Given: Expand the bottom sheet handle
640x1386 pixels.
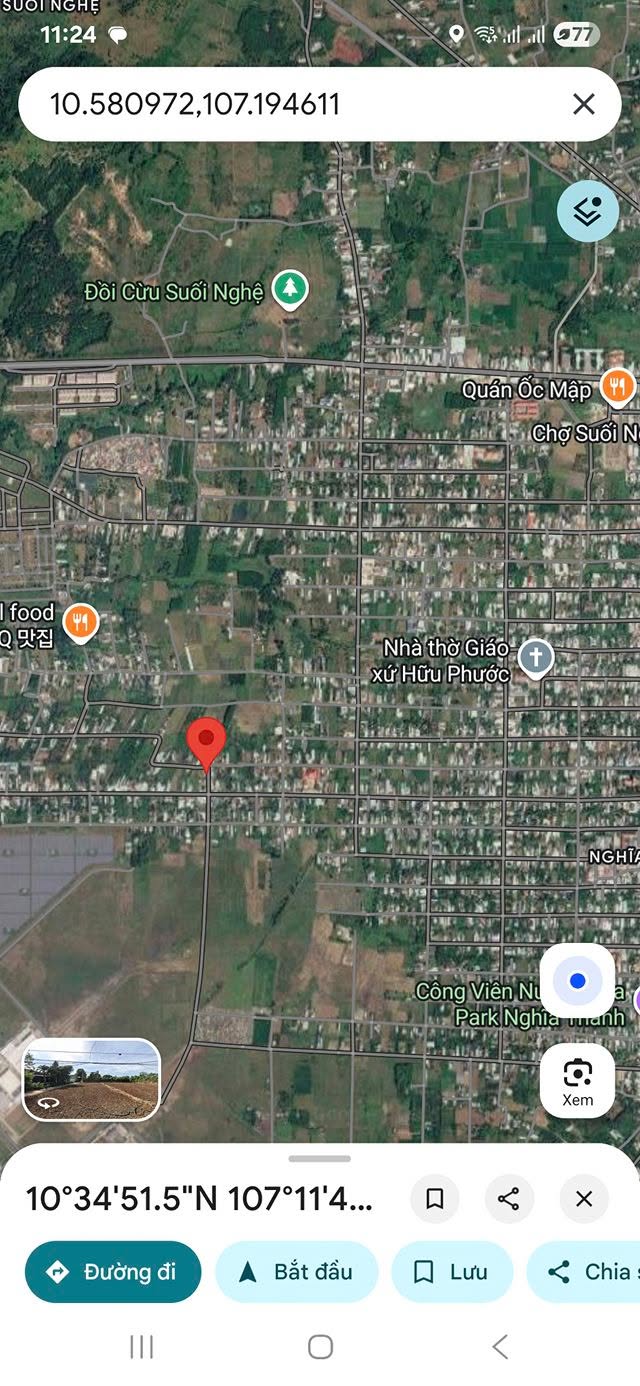Looking at the screenshot, I should [x=320, y=1159].
